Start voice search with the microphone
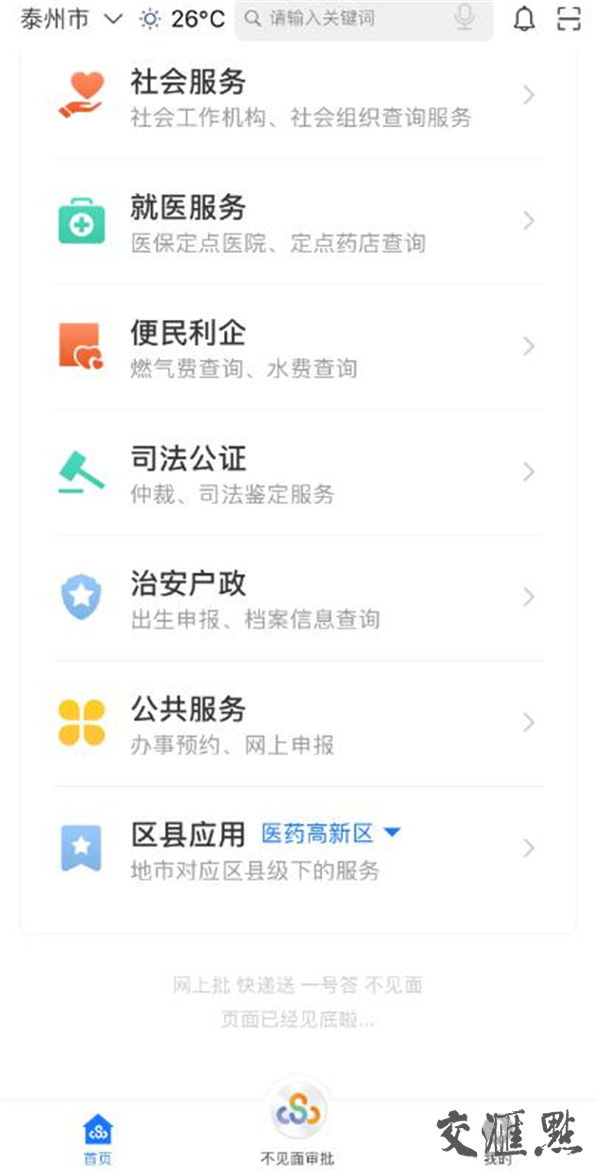The image size is (600, 1176). tap(464, 18)
